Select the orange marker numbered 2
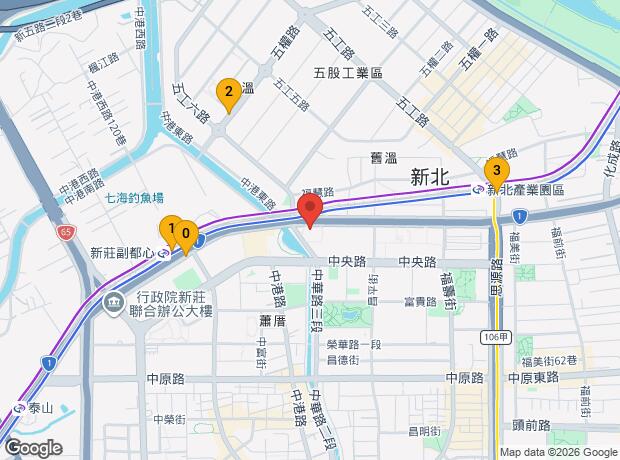This screenshot has height=460, width=620. [228, 95]
